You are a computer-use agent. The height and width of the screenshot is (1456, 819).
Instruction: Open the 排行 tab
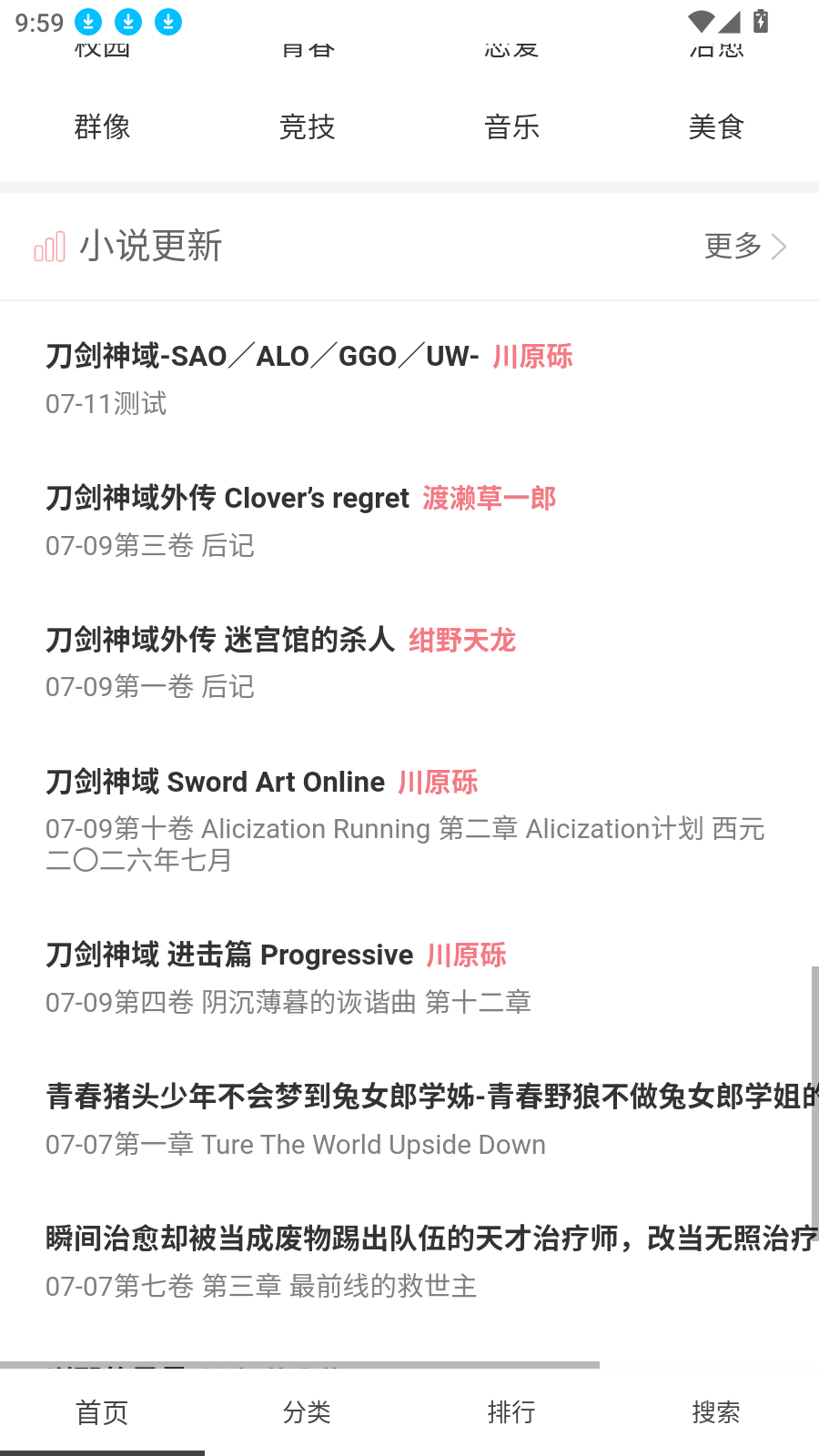[512, 1412]
